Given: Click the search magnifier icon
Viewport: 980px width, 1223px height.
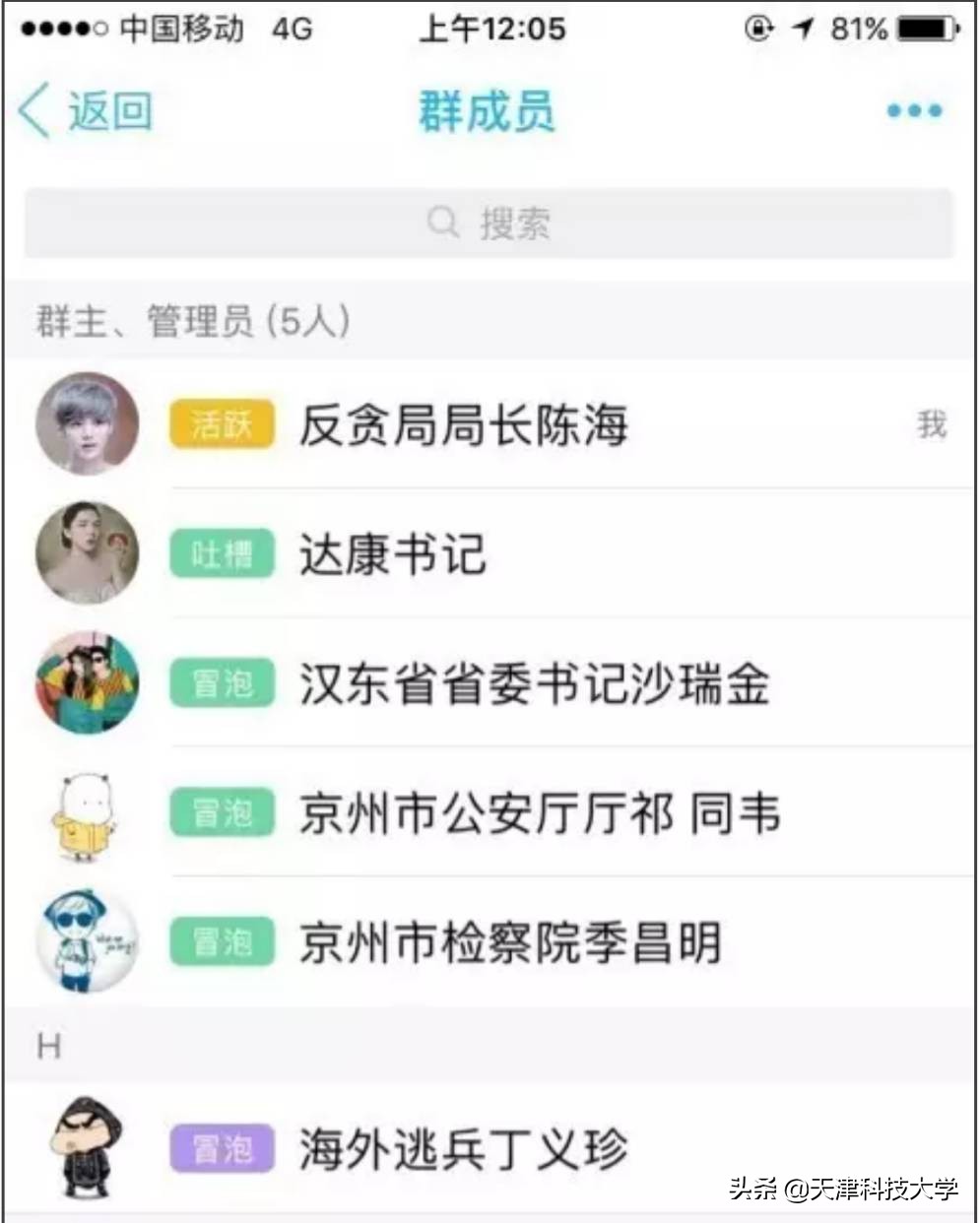Looking at the screenshot, I should coord(442,223).
